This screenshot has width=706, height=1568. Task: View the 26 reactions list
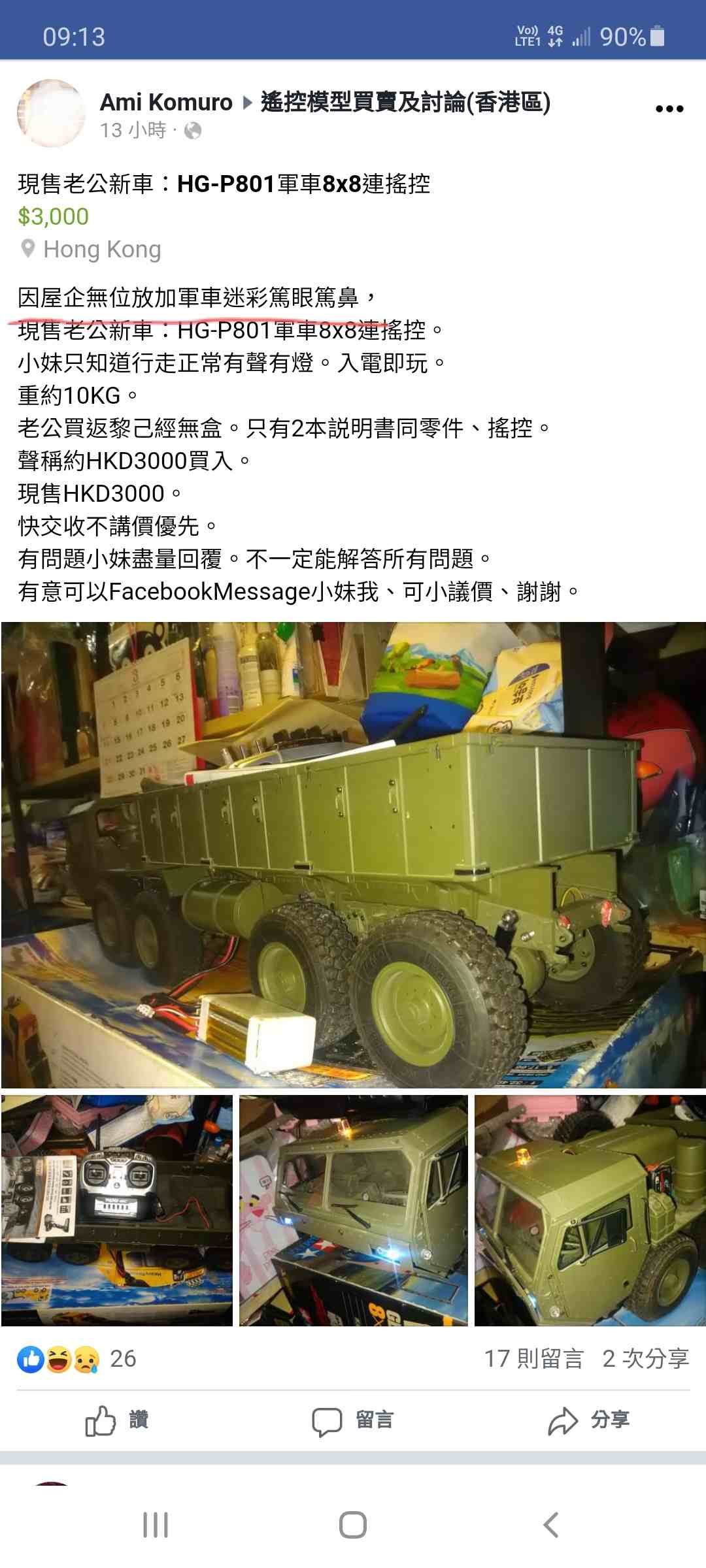coord(77,1359)
